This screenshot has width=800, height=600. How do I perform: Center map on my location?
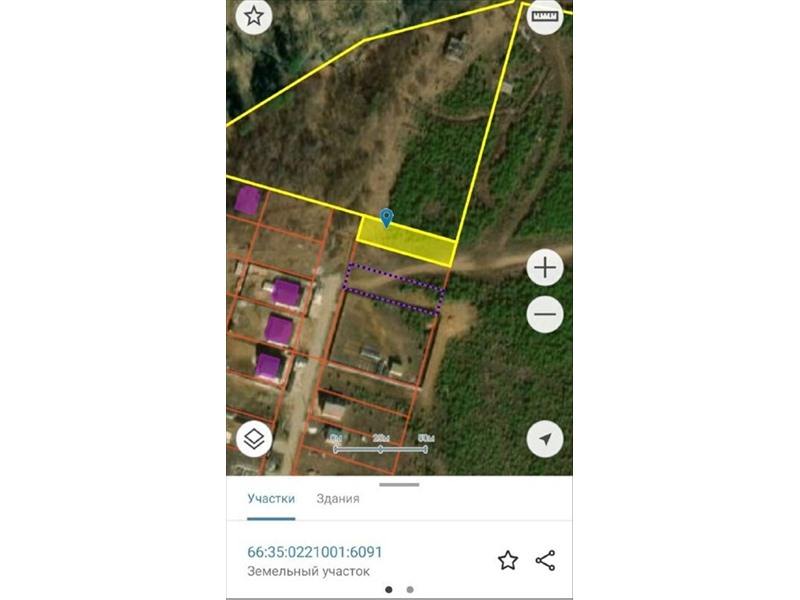pyautogui.click(x=545, y=439)
